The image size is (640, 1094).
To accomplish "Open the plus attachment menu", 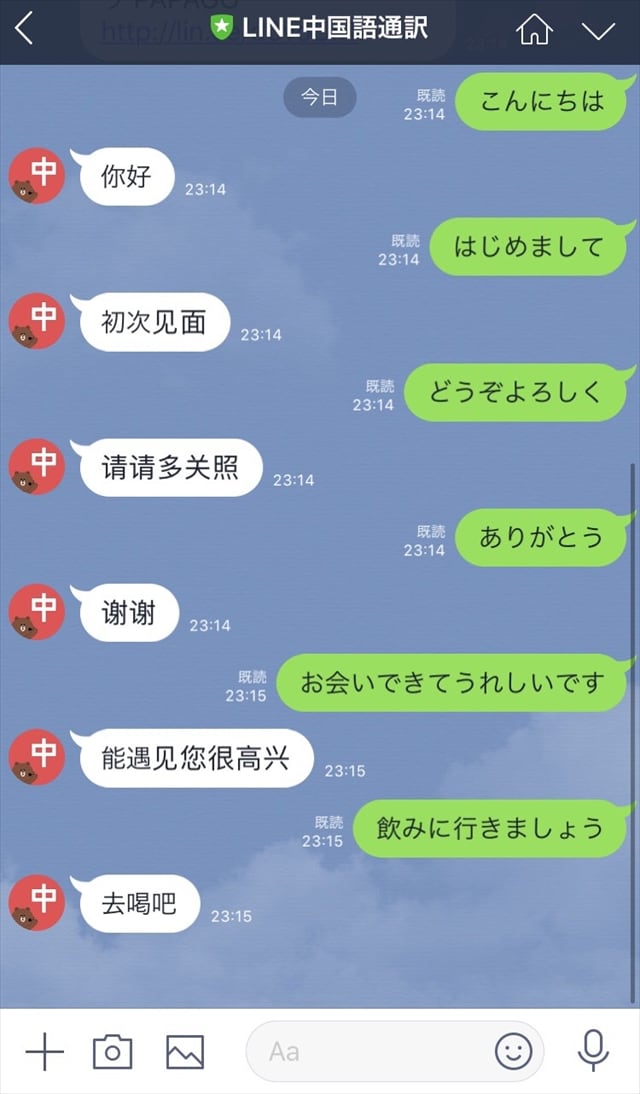I will pyautogui.click(x=44, y=1051).
